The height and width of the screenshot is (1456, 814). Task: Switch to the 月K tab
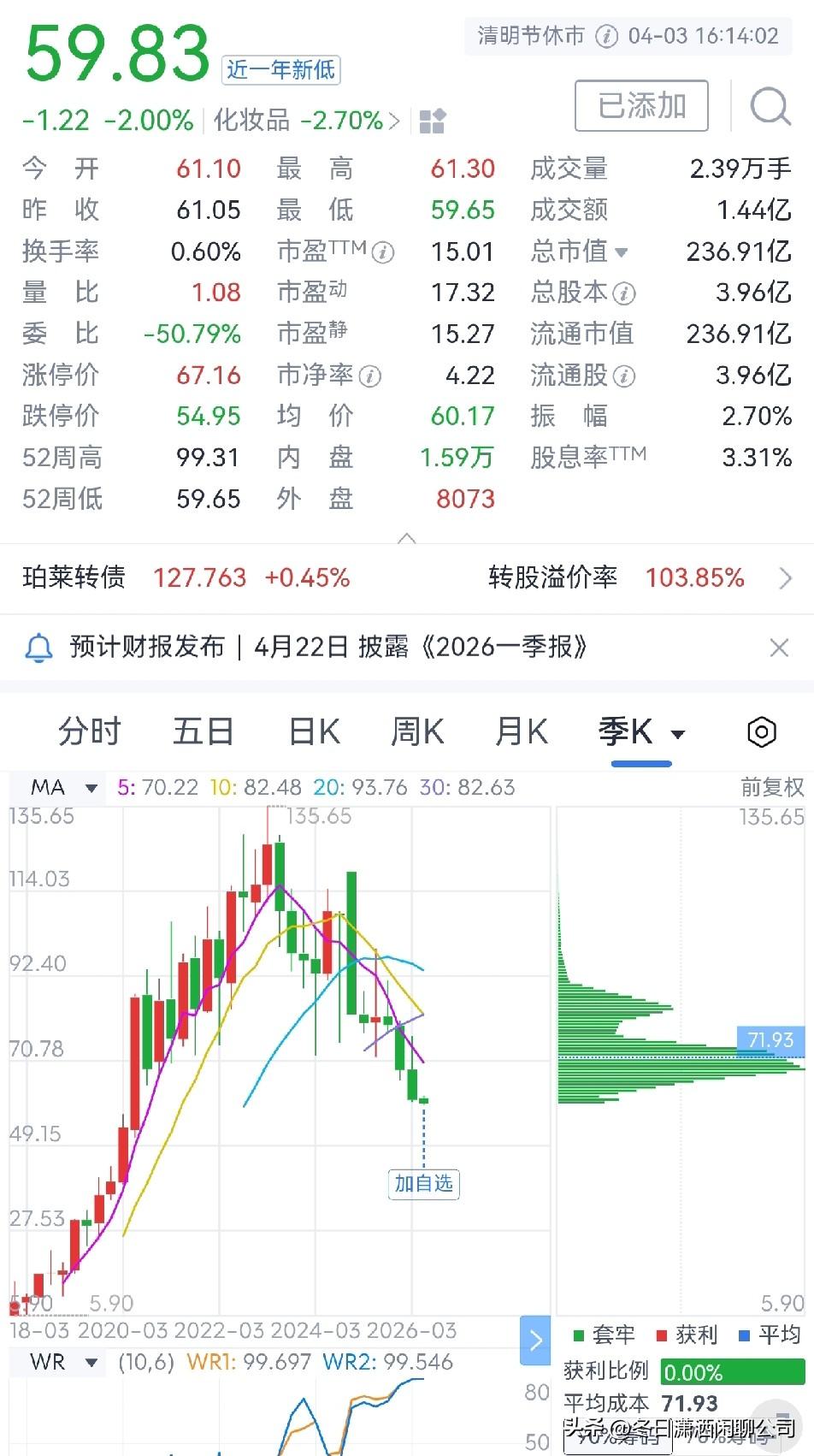[x=521, y=731]
